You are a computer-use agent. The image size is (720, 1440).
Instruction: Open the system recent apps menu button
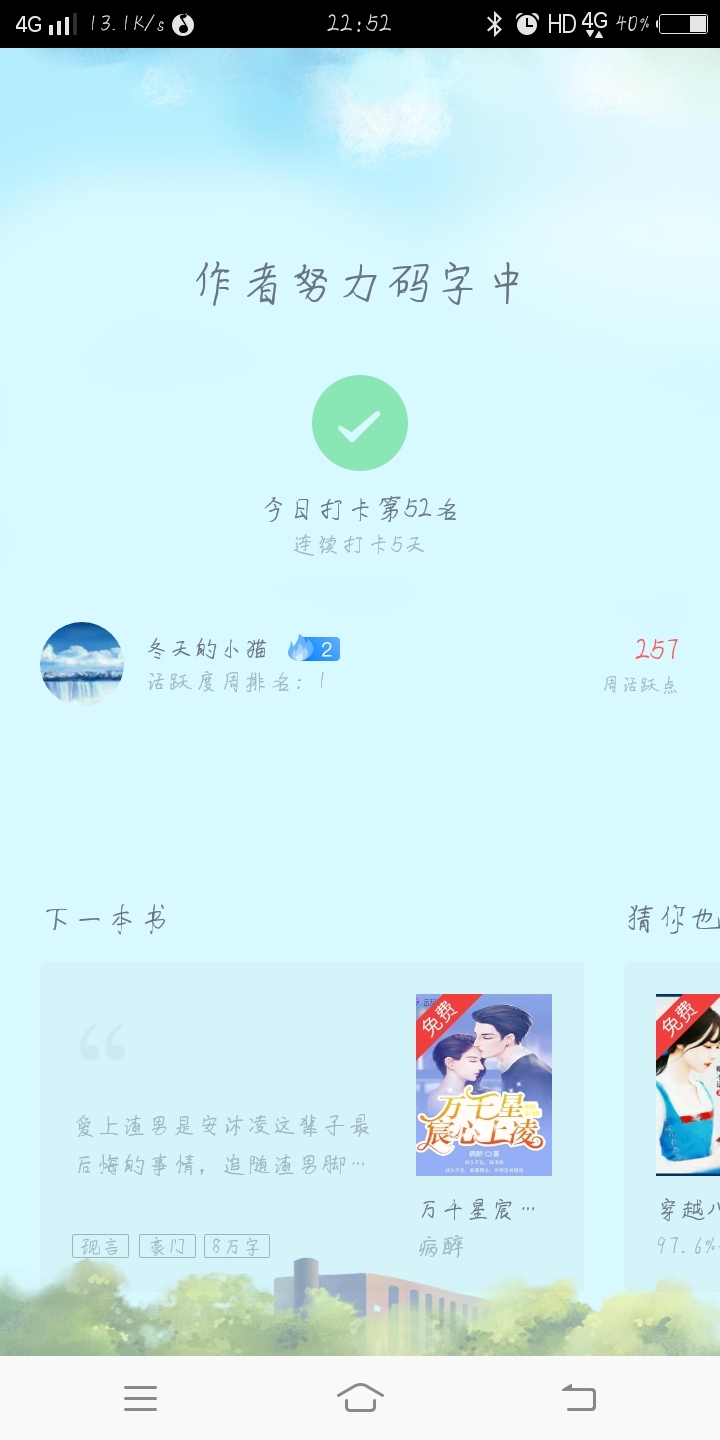coord(140,1398)
